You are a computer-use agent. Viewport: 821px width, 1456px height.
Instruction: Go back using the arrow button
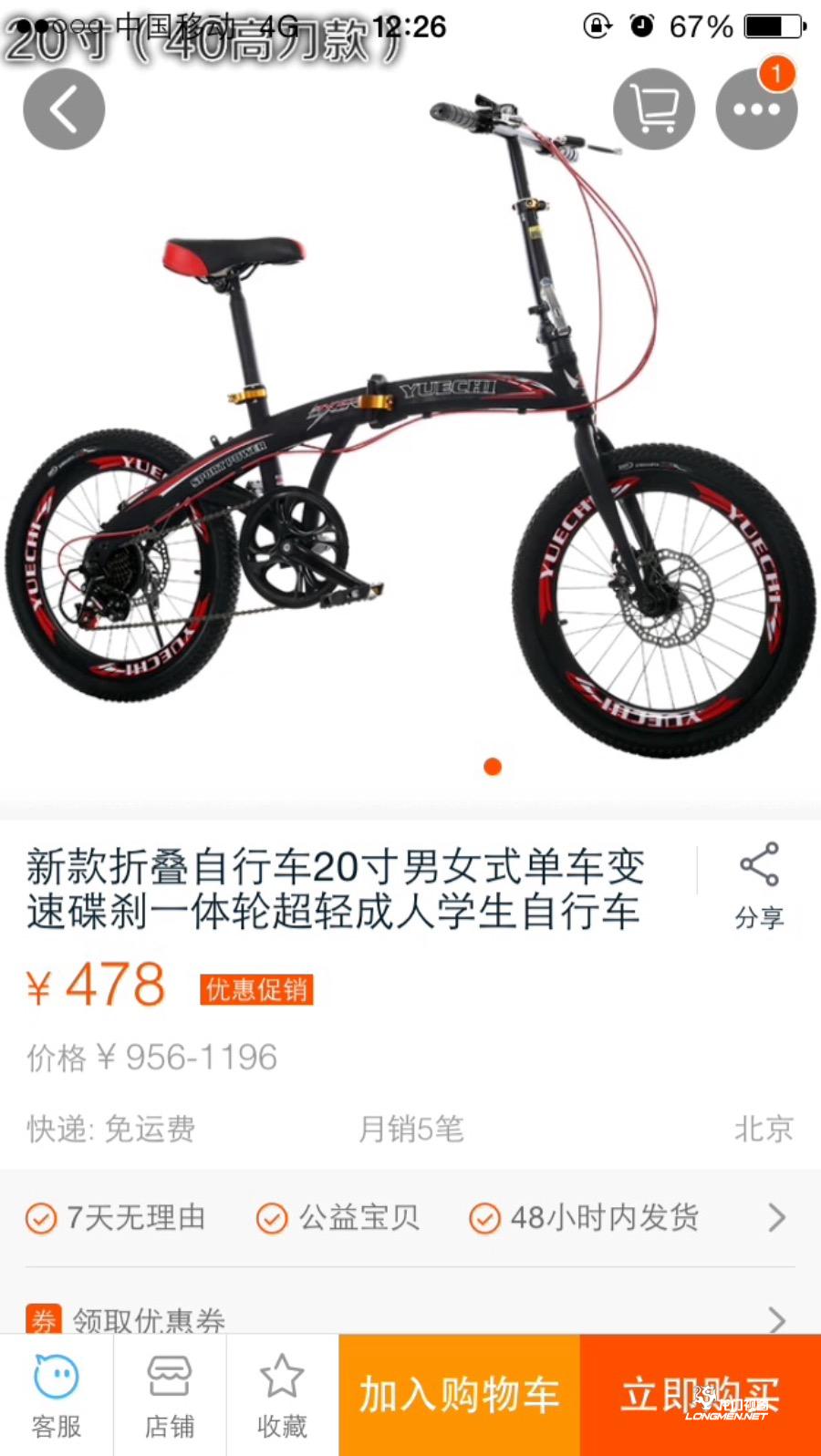[64, 109]
